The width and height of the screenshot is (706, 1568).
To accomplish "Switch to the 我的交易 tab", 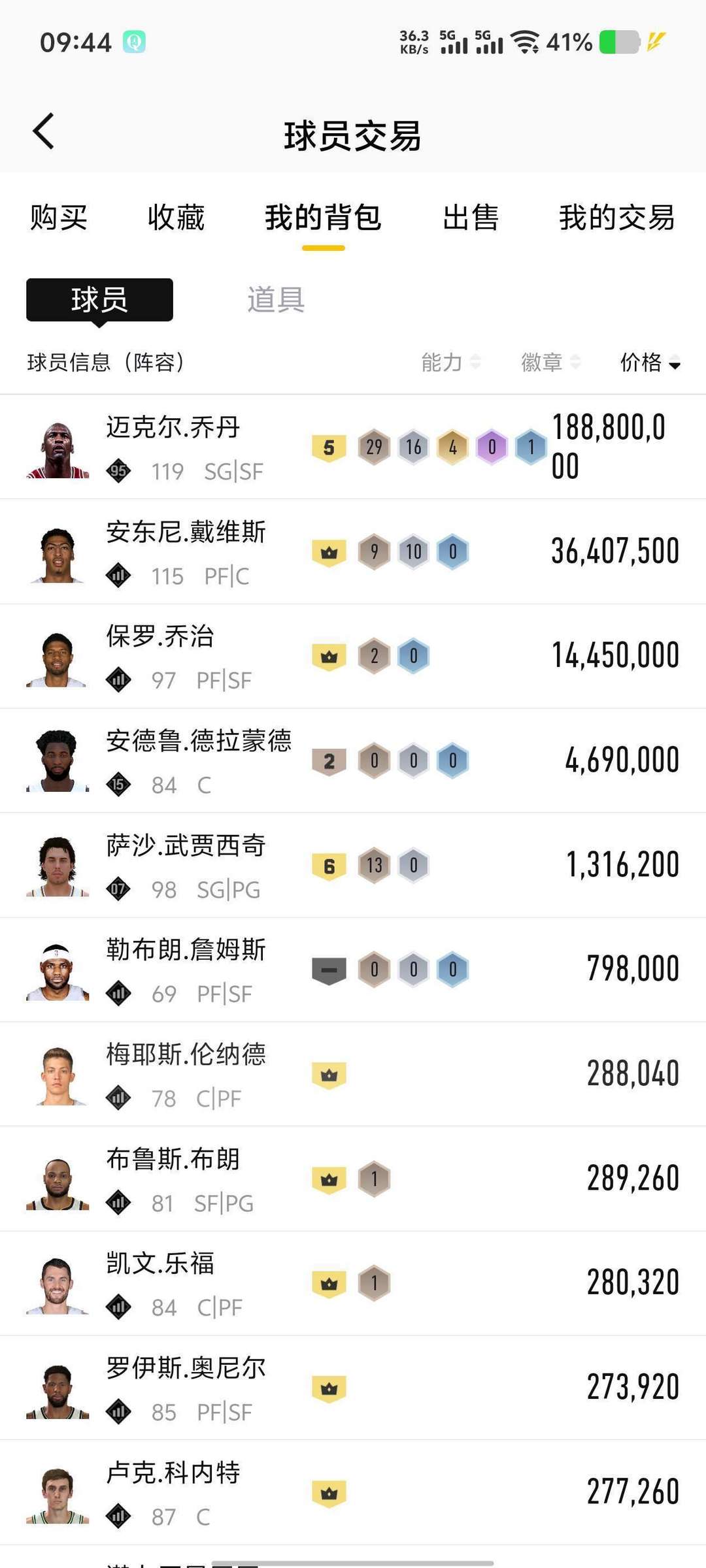I will click(616, 218).
